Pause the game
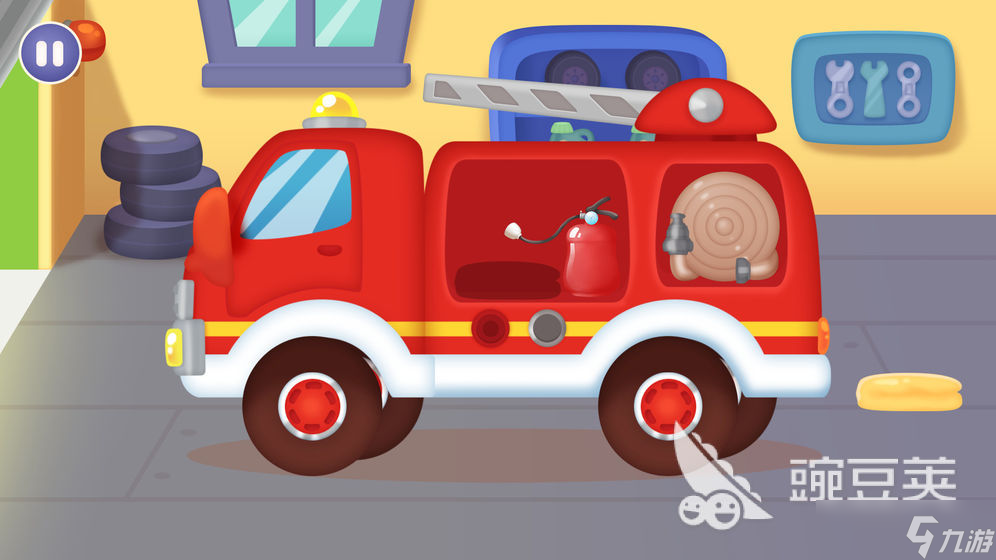The image size is (996, 560). (50, 52)
